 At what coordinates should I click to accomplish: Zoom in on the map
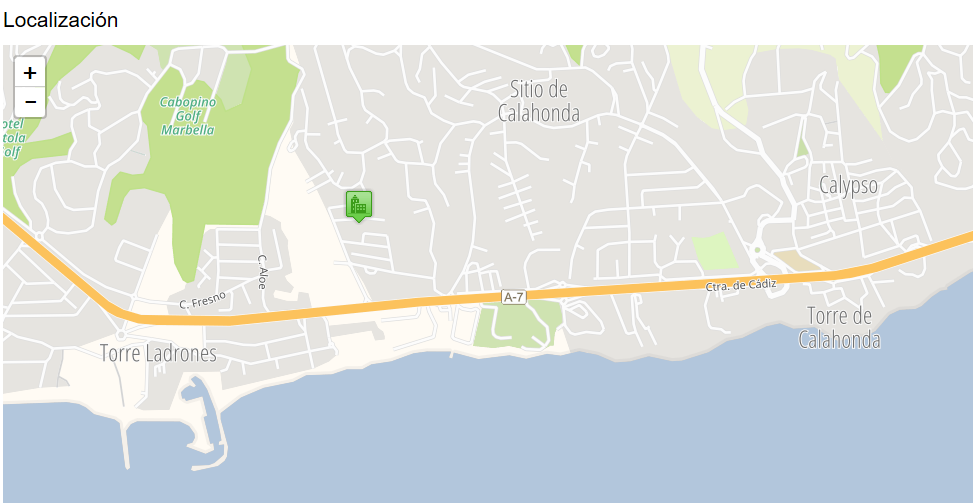pyautogui.click(x=30, y=72)
